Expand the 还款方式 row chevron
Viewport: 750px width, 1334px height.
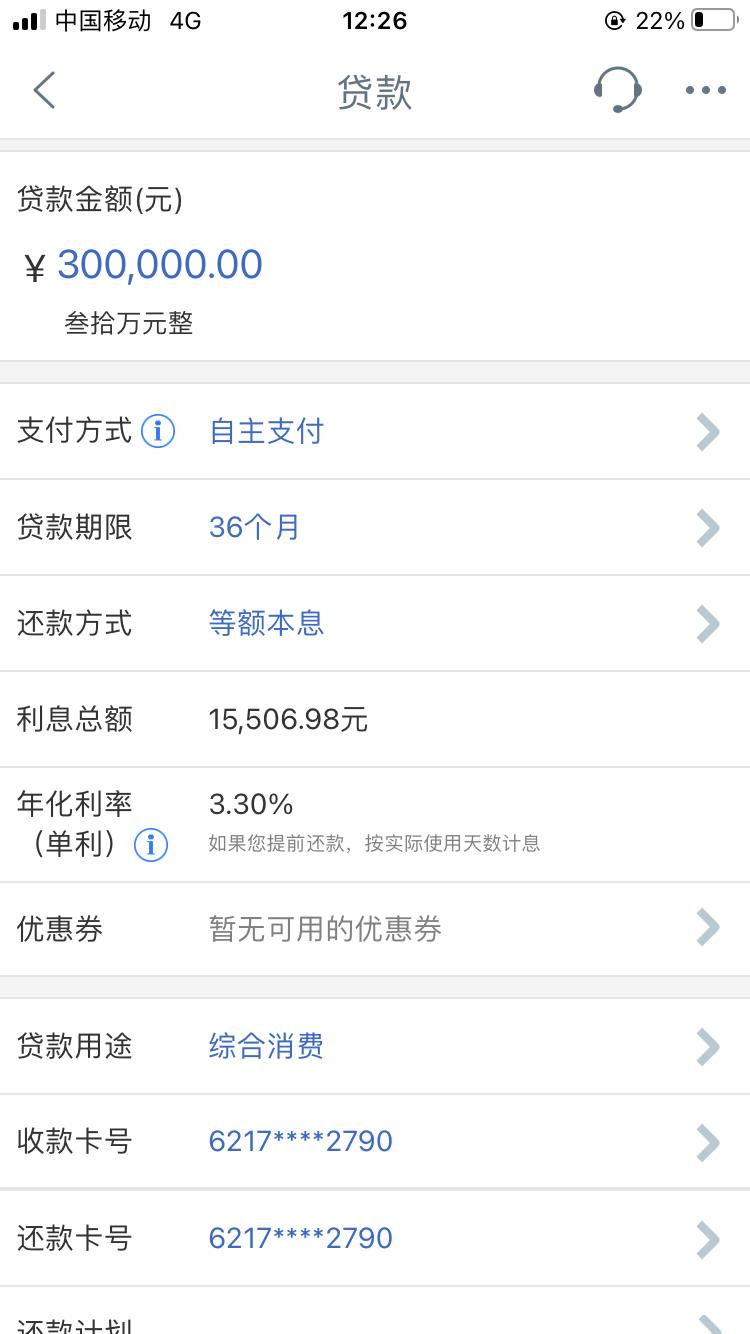coord(708,624)
